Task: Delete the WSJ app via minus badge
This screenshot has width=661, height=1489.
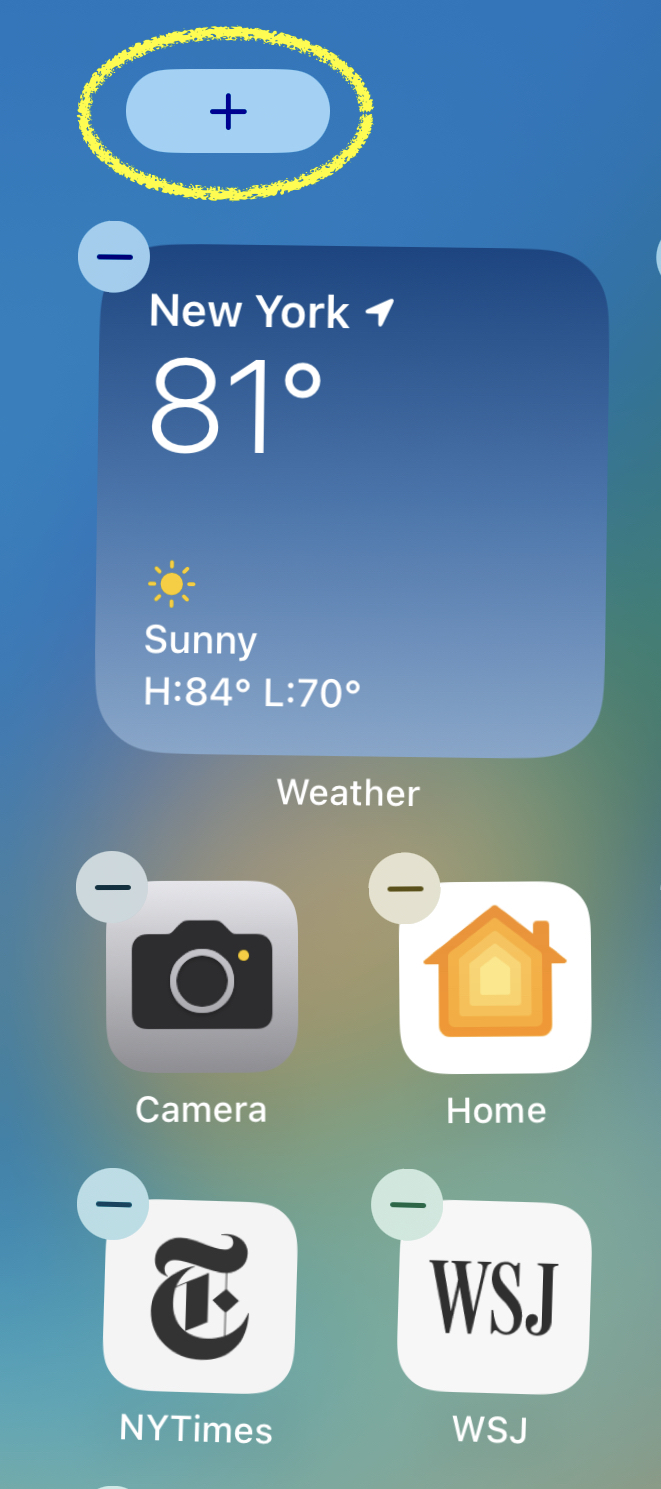Action: (x=407, y=1204)
